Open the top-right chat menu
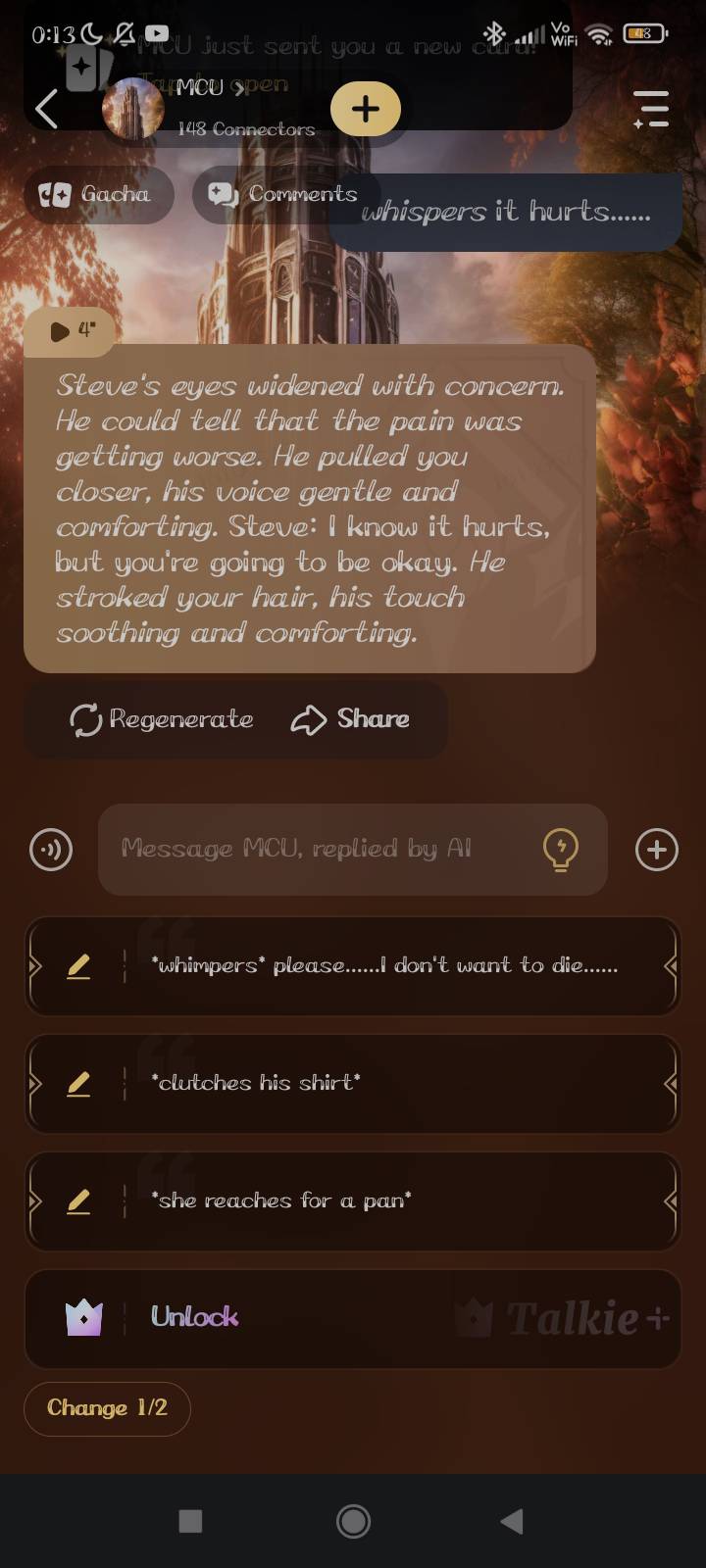Viewport: 706px width, 1568px height. [x=651, y=109]
